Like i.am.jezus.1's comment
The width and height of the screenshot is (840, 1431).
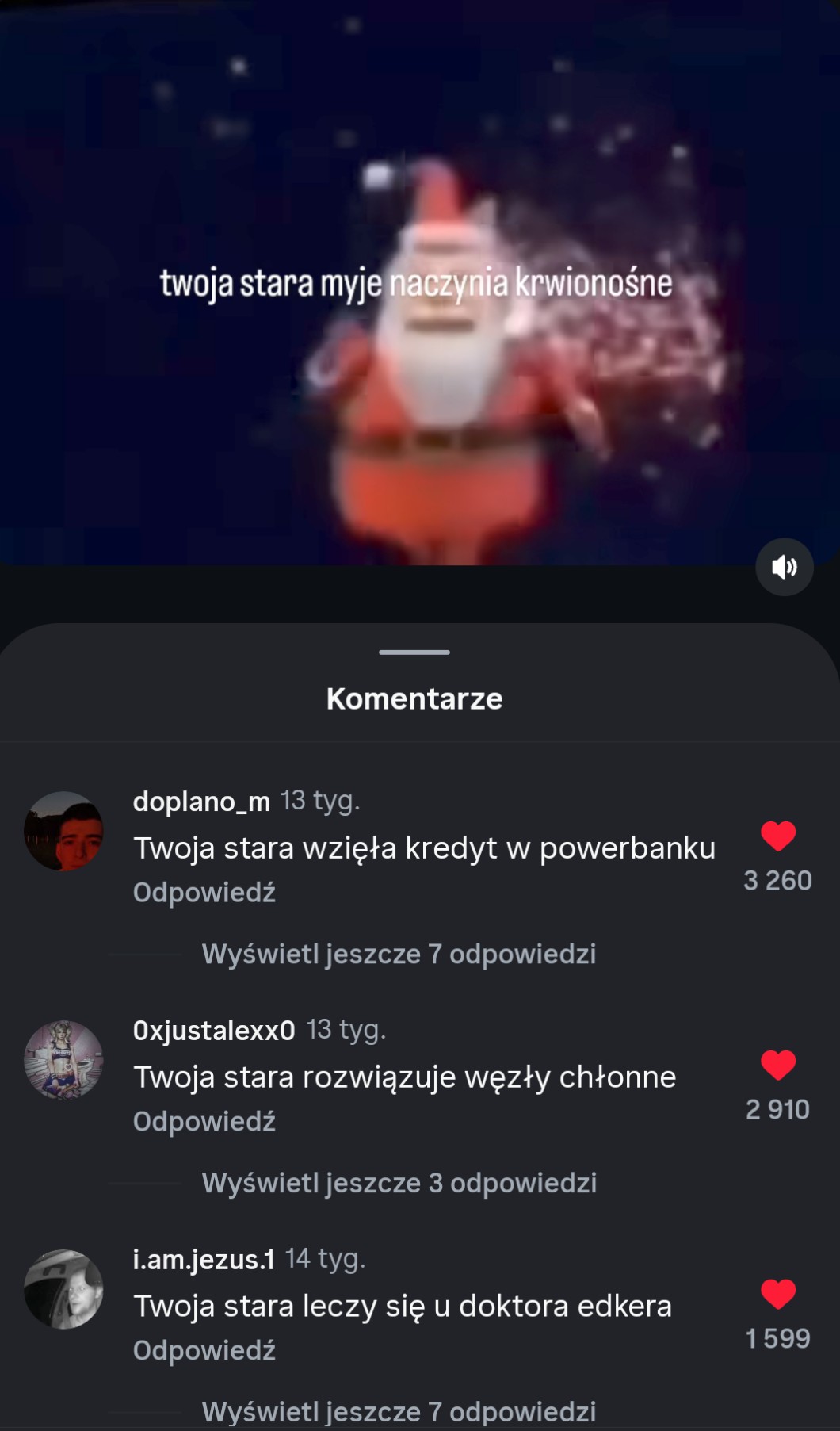click(778, 1295)
